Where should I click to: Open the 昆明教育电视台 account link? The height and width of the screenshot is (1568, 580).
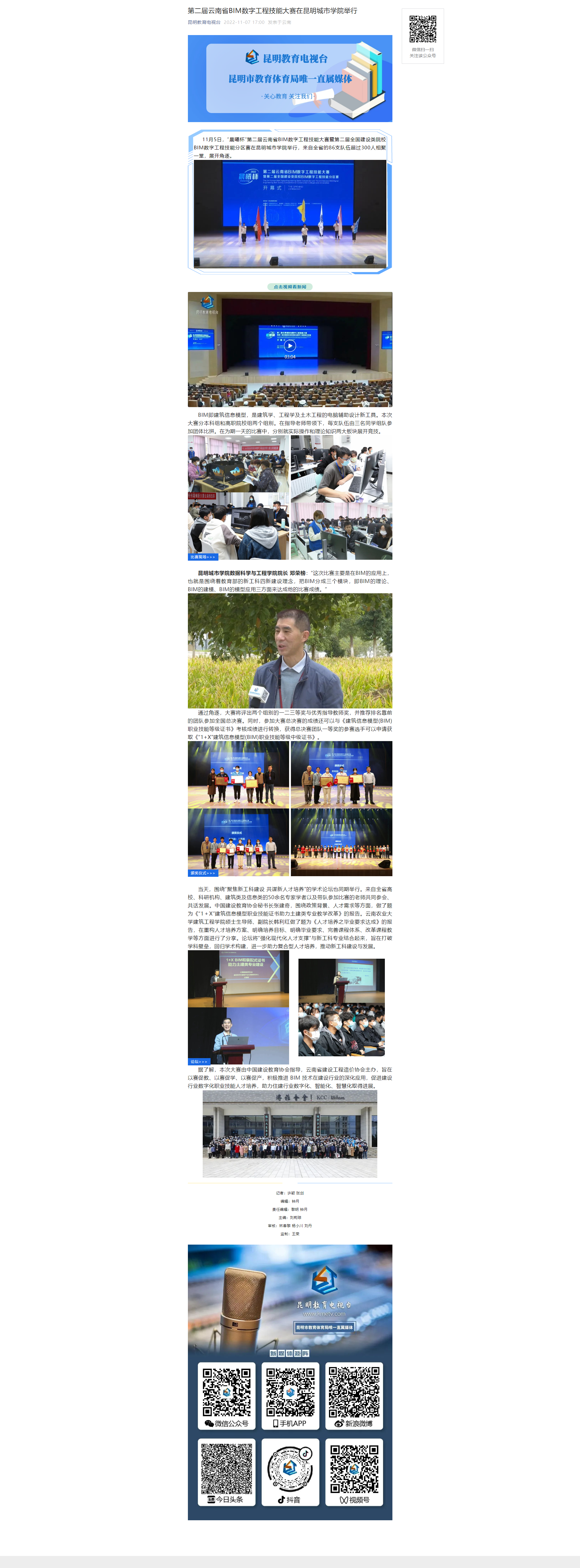[204, 22]
